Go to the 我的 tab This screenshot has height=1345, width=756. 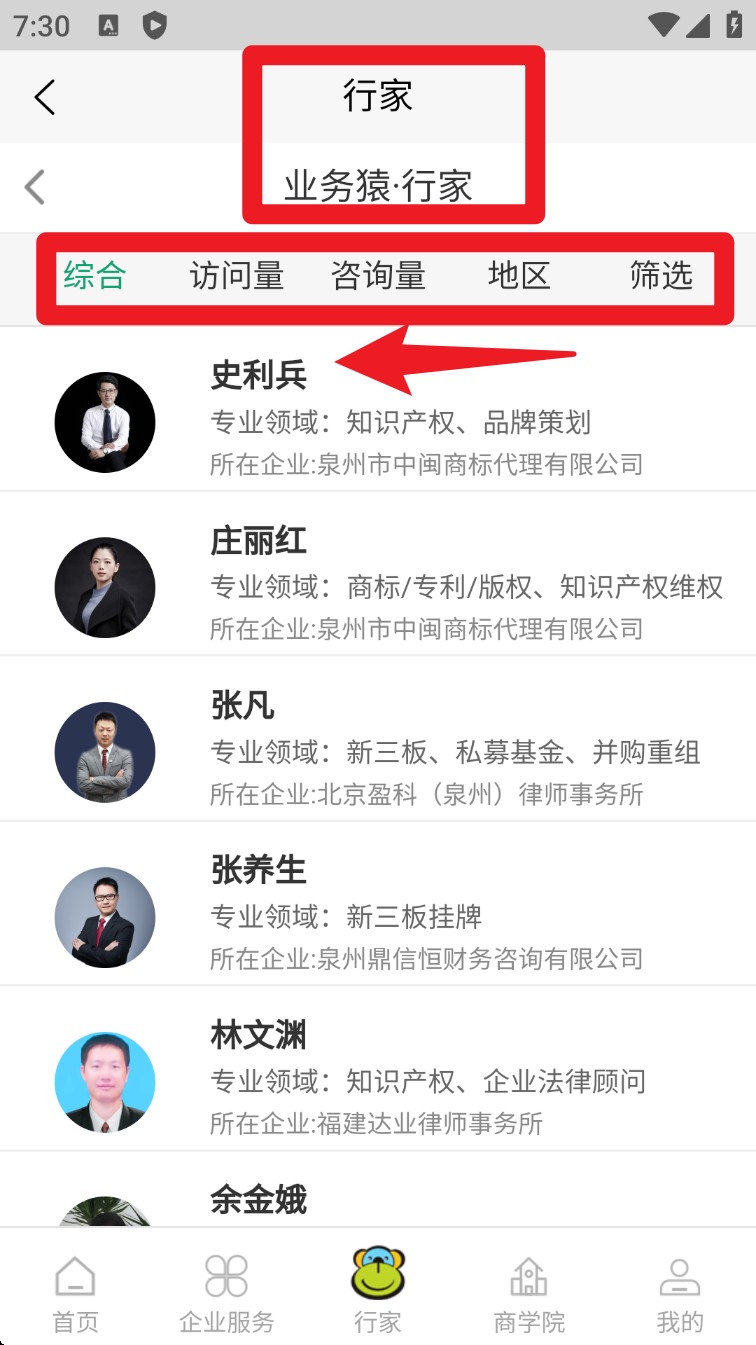(680, 1295)
